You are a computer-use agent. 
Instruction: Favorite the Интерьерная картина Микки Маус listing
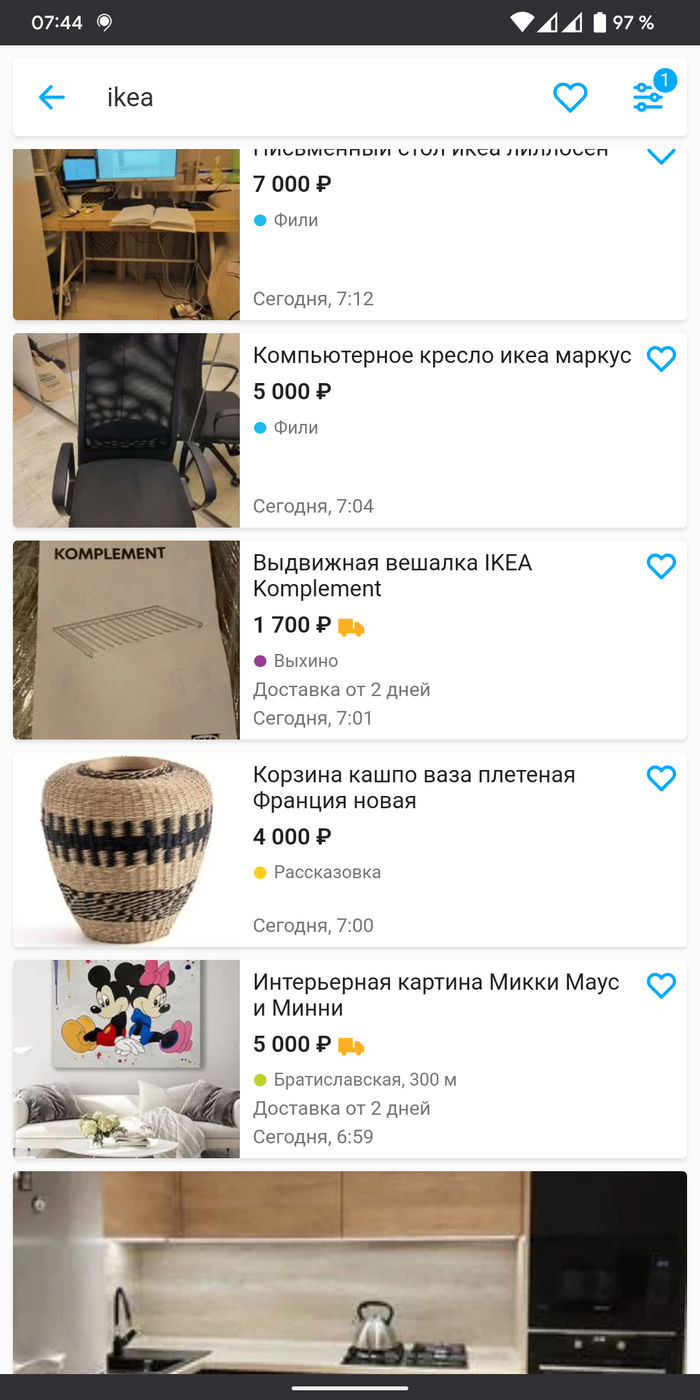click(661, 985)
